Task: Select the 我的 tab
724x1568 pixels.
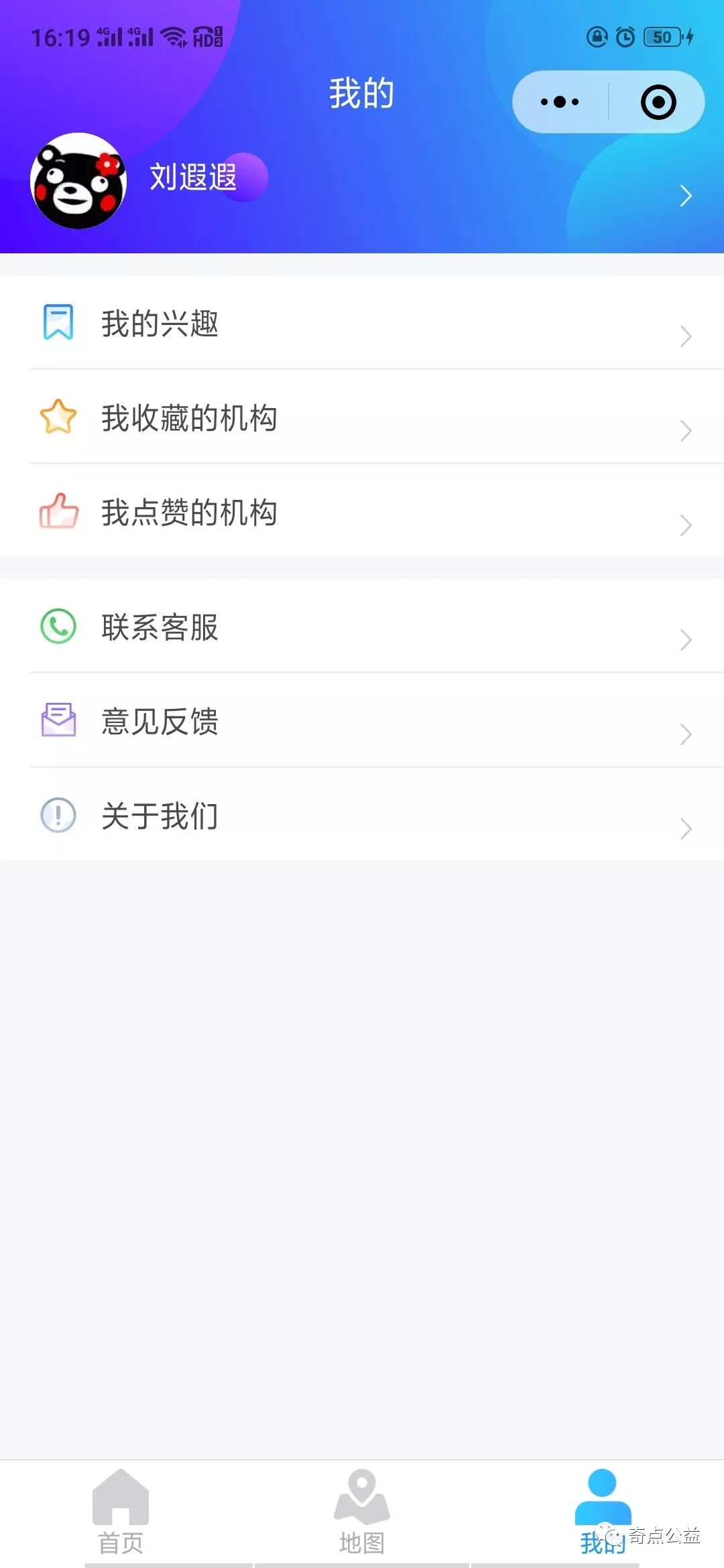Action: click(x=602, y=1512)
